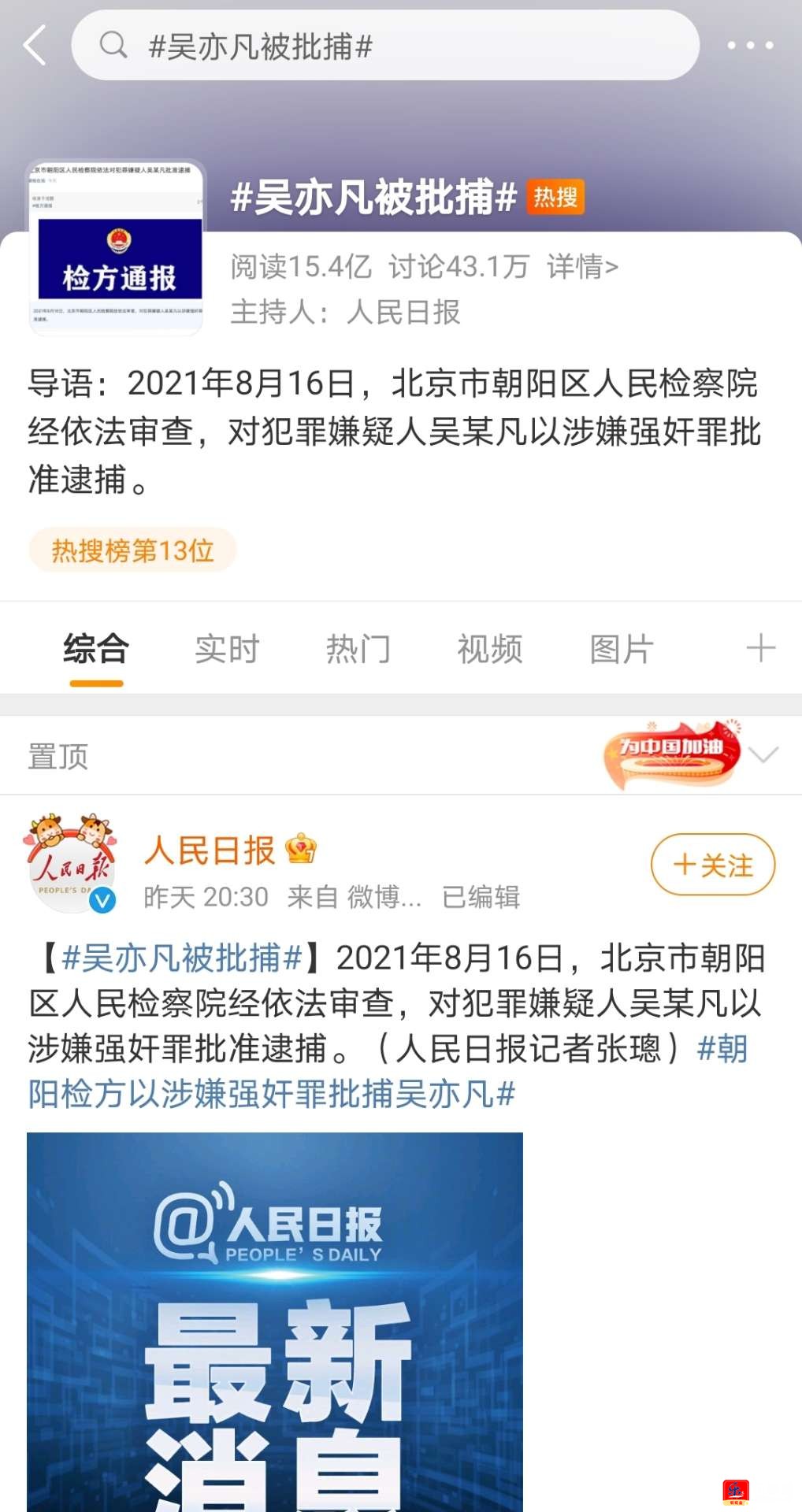The width and height of the screenshot is (802, 1512).
Task: Expand the chevron beside 为中国加油 banner
Action: tap(763, 755)
